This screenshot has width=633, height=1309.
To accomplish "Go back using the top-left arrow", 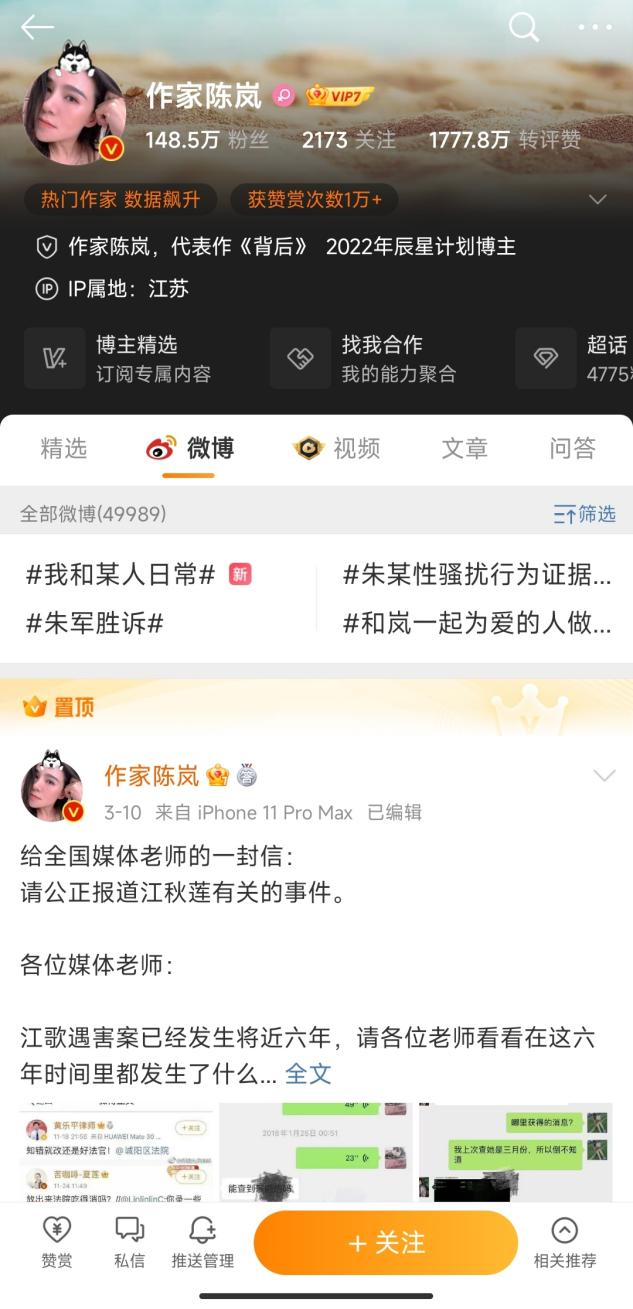I will point(37,27).
